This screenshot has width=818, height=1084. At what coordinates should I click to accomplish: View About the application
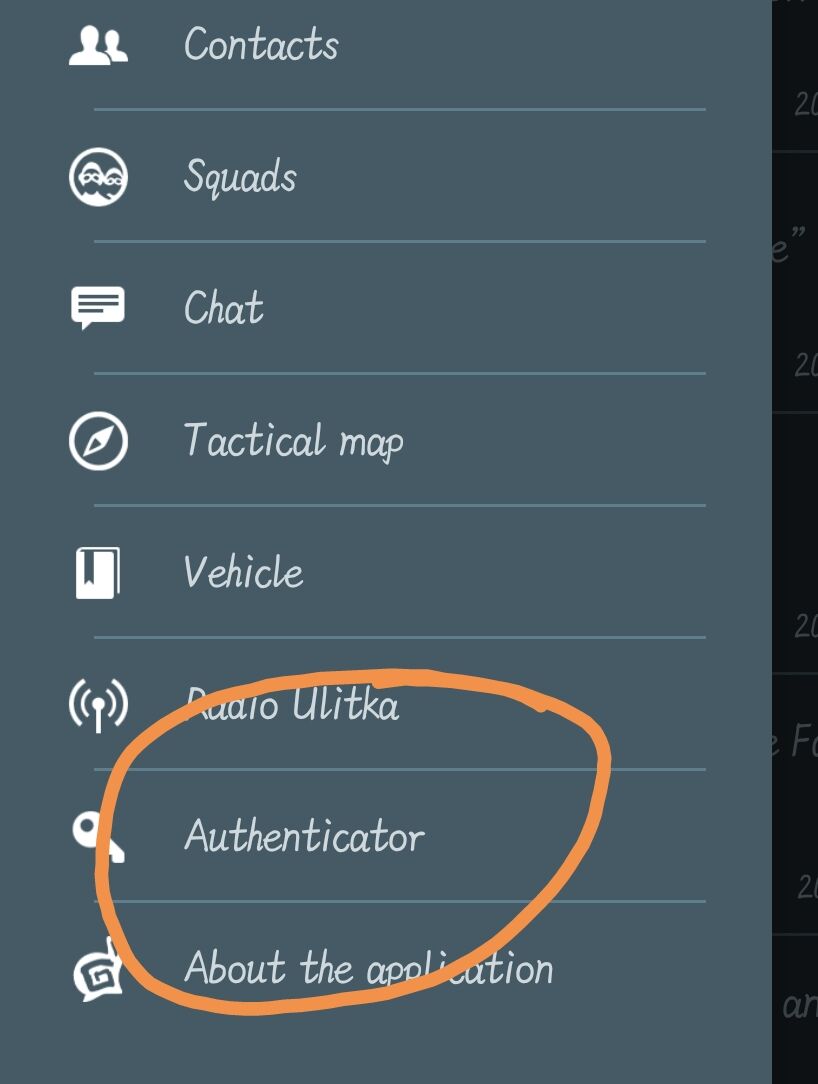368,968
